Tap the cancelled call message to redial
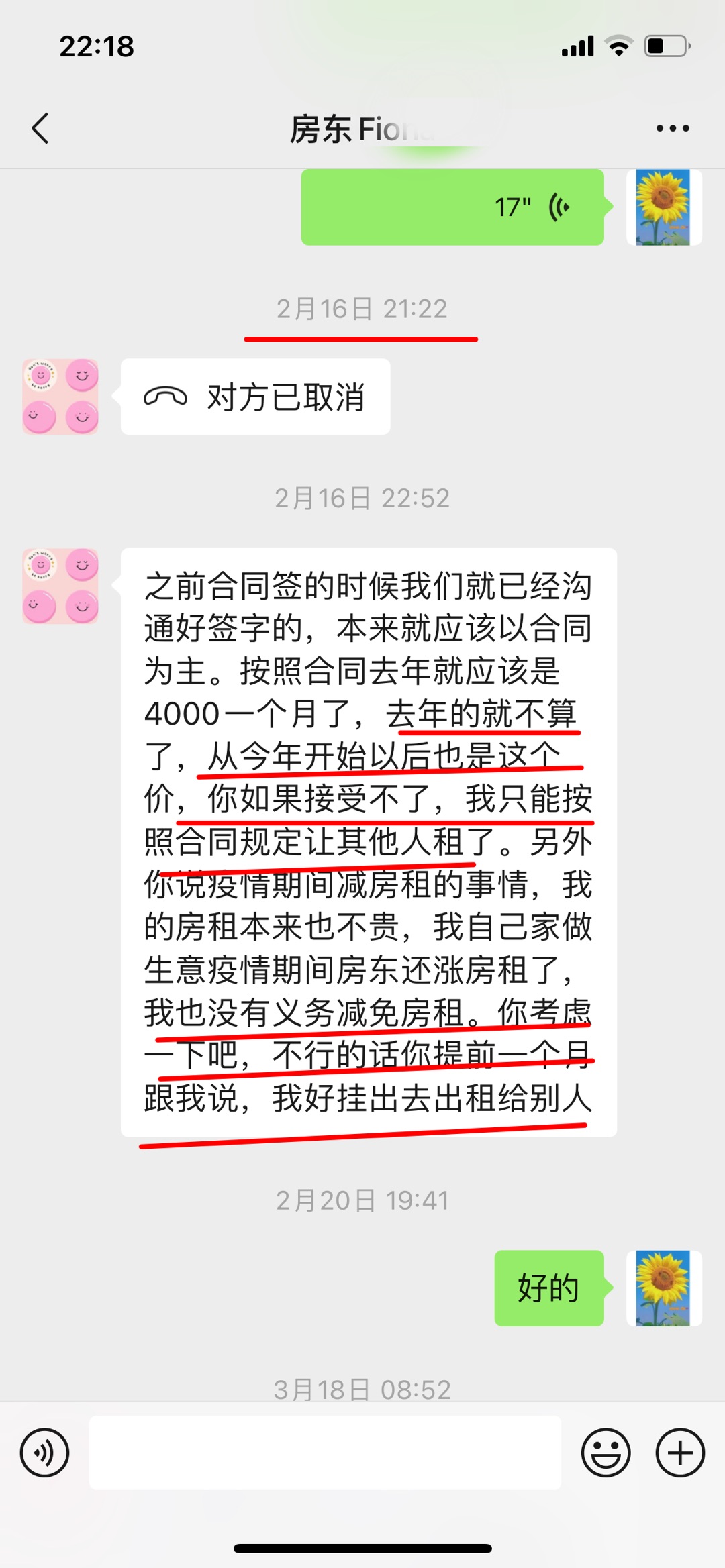 (x=255, y=397)
